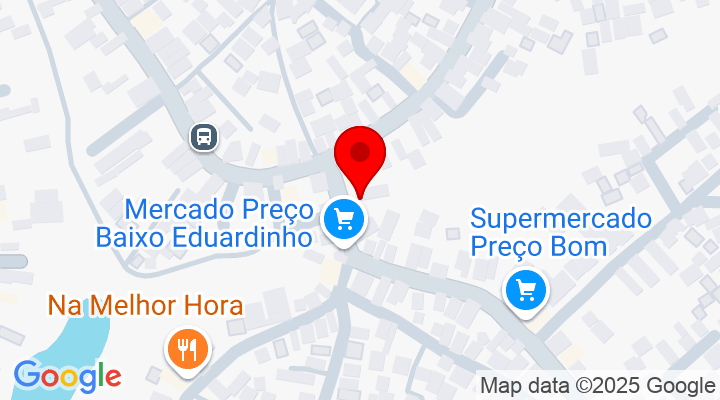Open Na Melhor Hora restaurant marker
The image size is (720, 400).
coord(187,349)
